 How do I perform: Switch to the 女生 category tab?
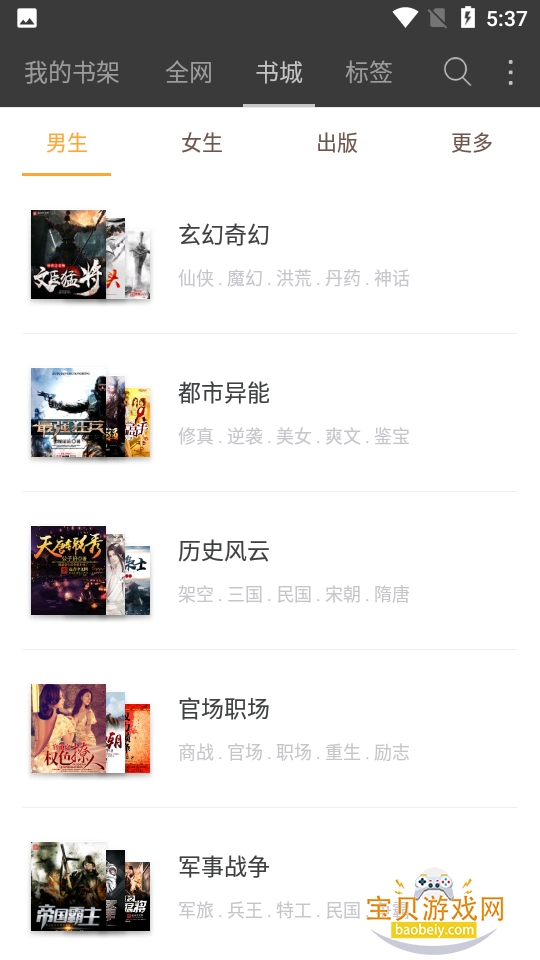point(201,143)
